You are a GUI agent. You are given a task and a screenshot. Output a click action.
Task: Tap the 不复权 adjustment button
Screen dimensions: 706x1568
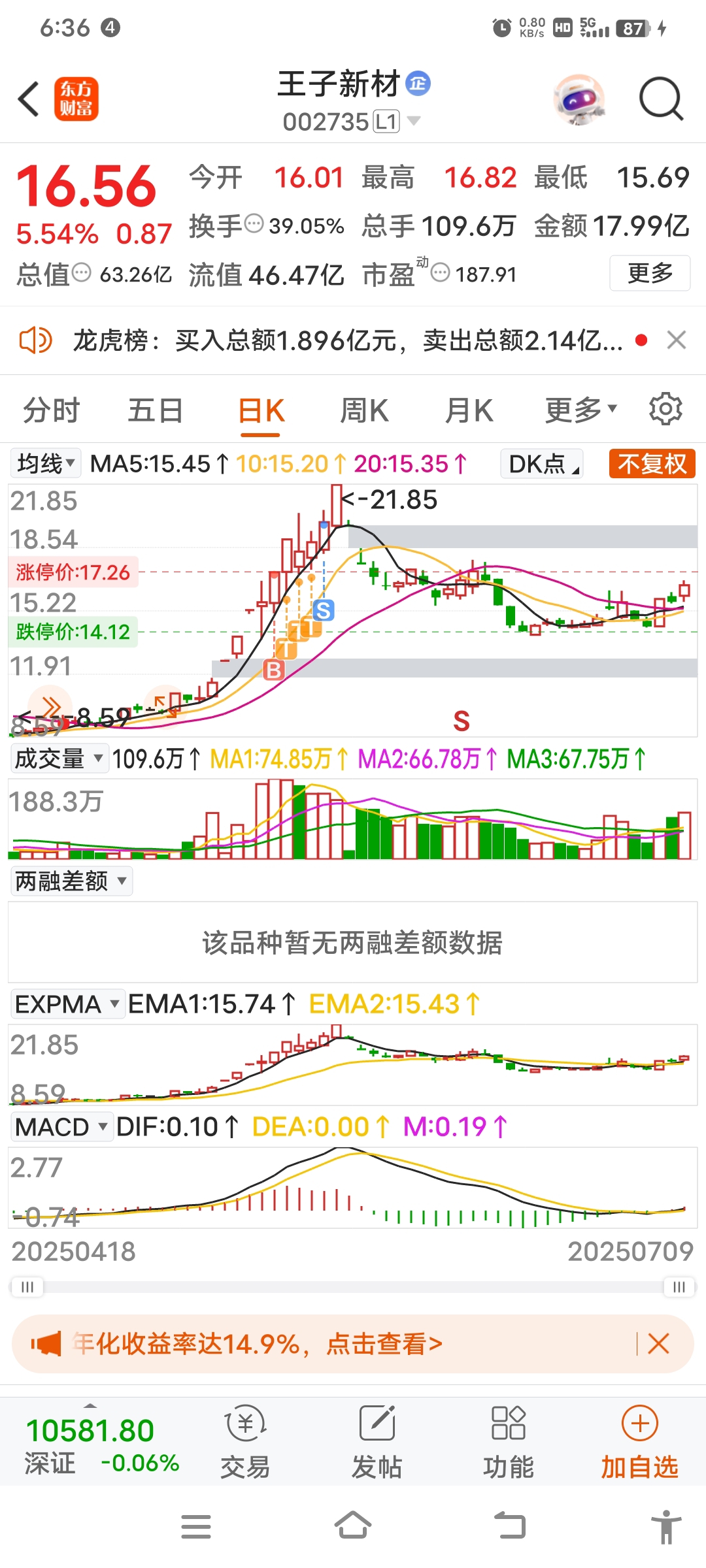[652, 464]
